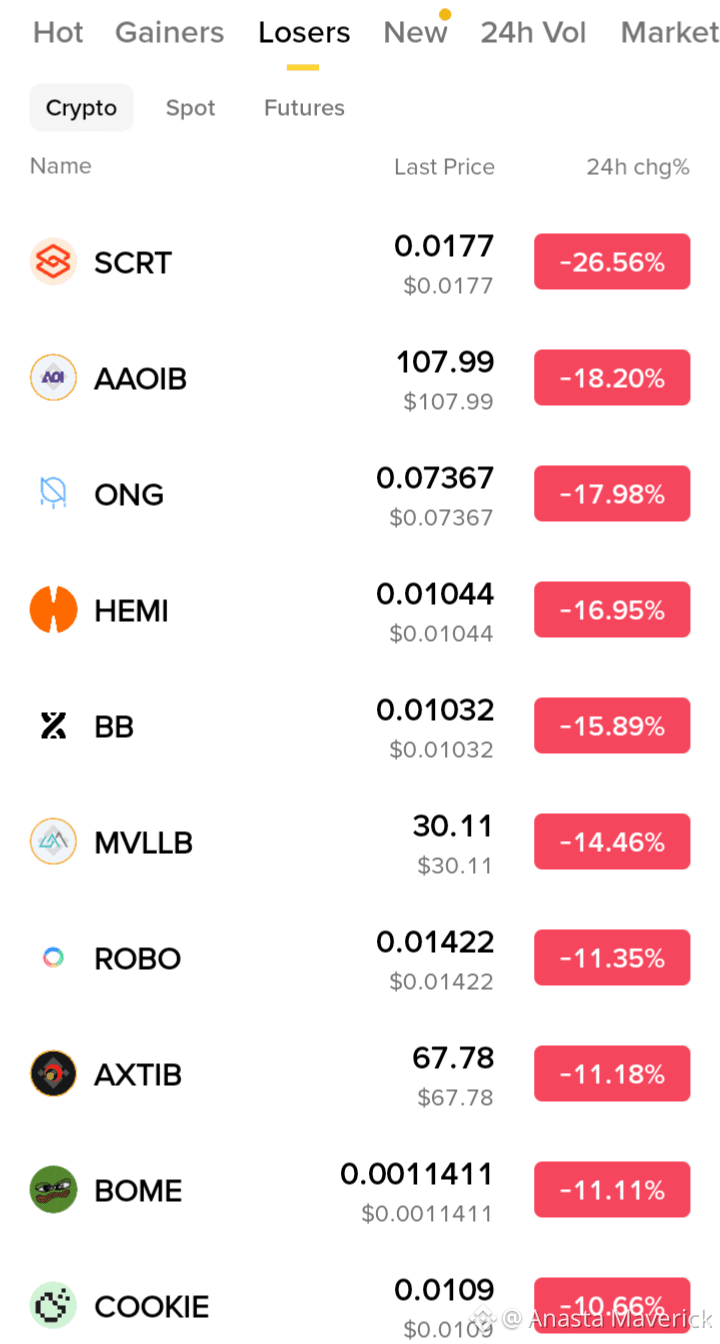720x1344 pixels.
Task: Select the Crypto filter chip
Action: (81, 108)
